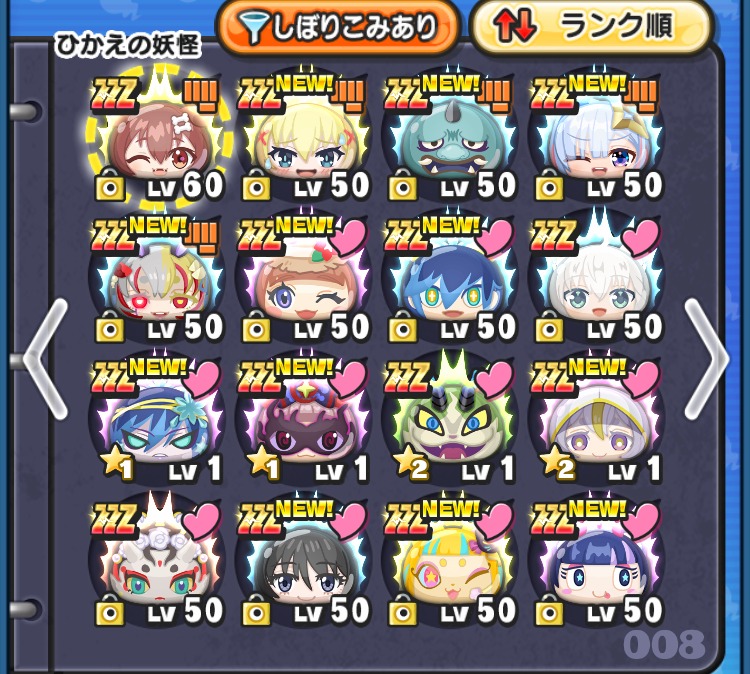Image resolution: width=750 pixels, height=674 pixels.
Task: Select the white fox-mask yokai with roses
Action: [158, 567]
